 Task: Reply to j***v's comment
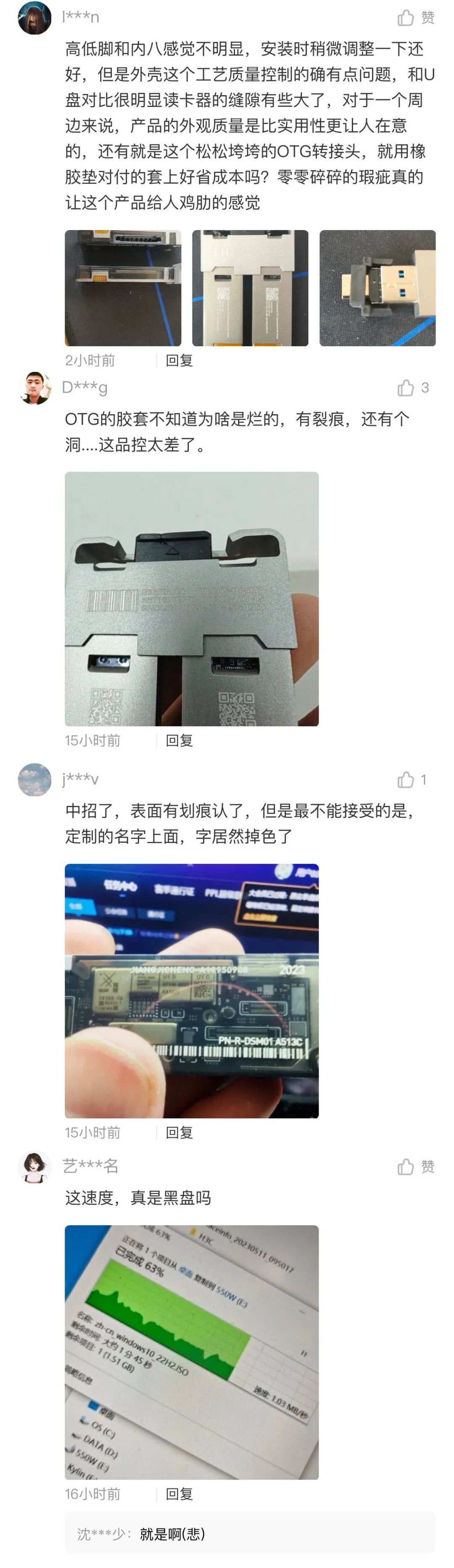(179, 1132)
